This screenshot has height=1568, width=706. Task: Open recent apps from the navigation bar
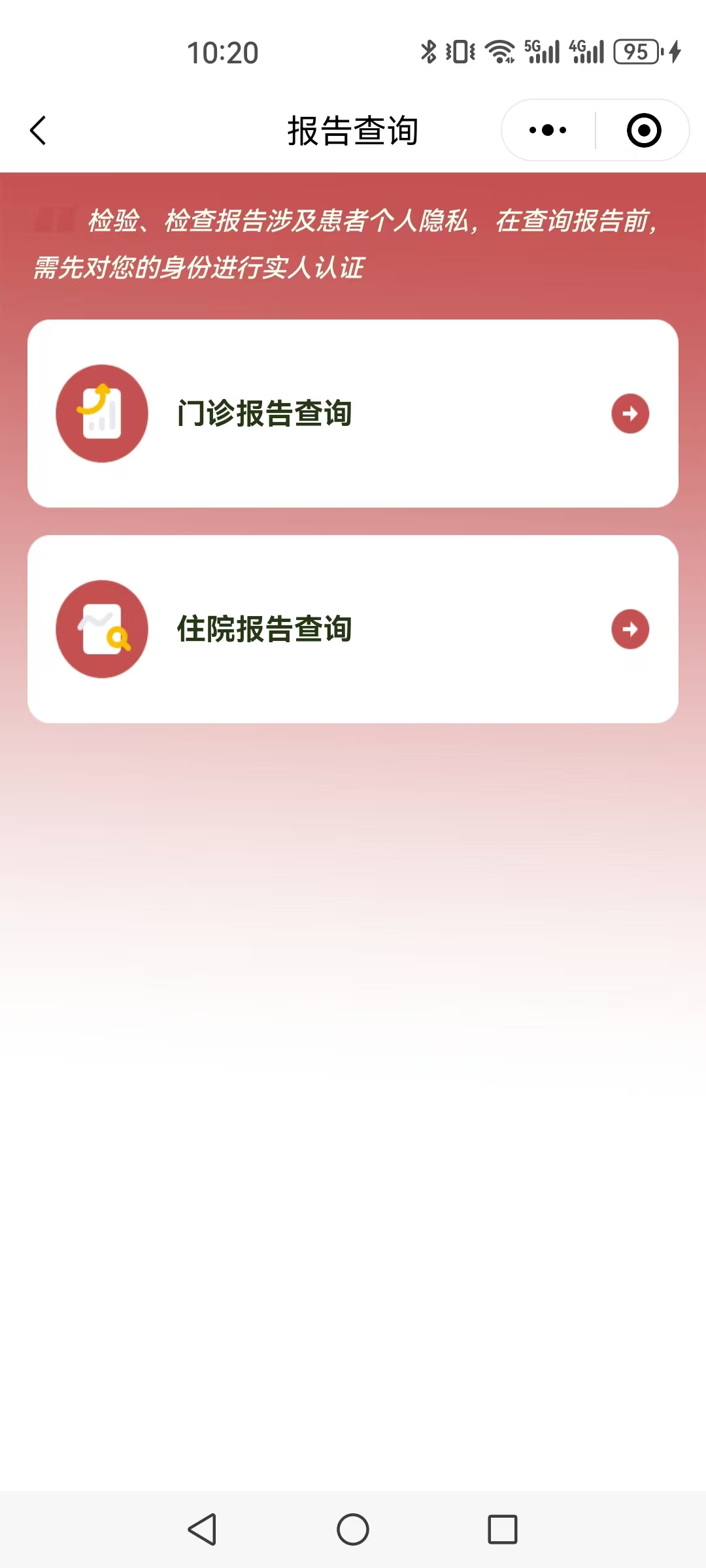click(x=502, y=1529)
